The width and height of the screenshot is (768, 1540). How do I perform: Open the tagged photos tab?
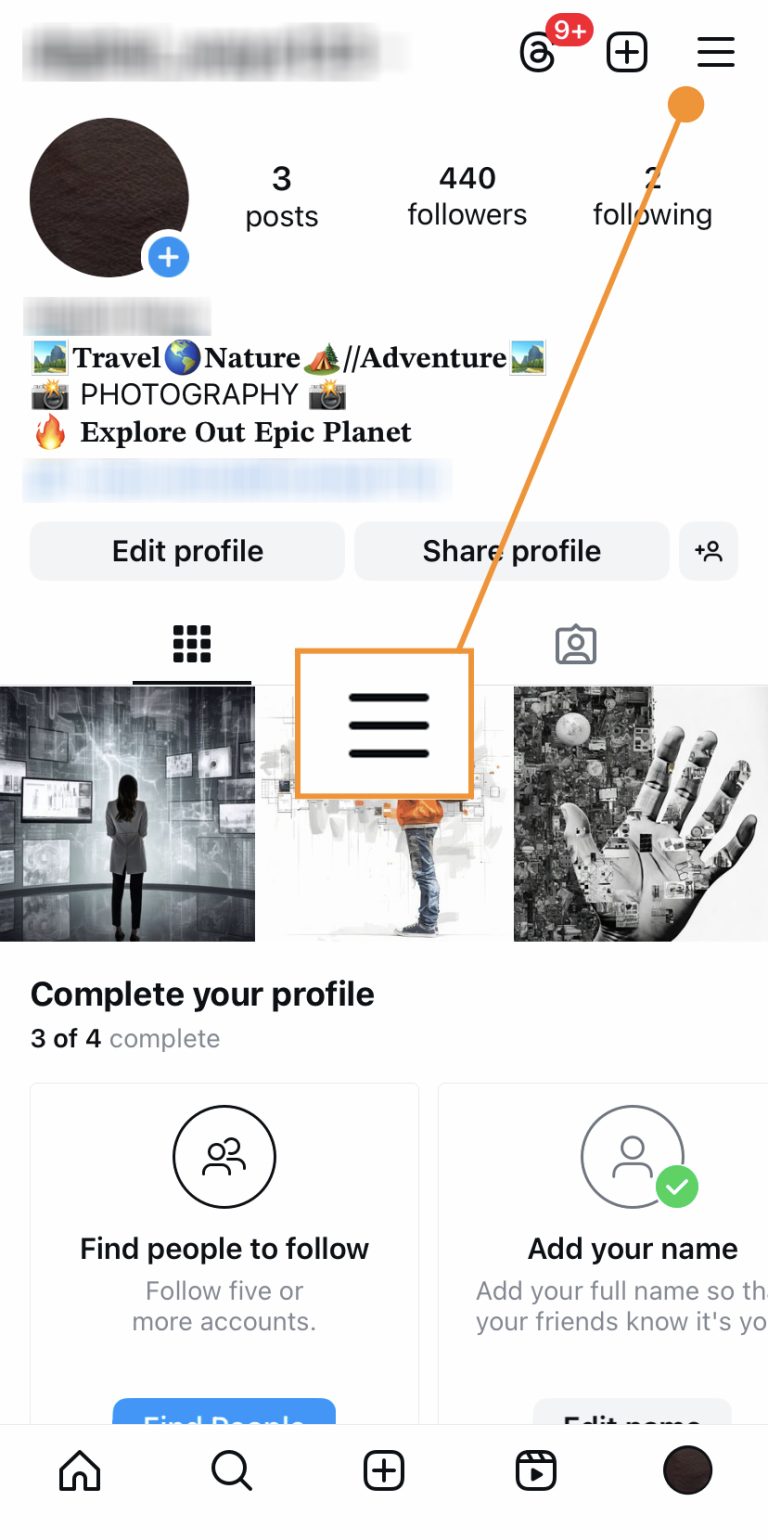pos(575,645)
